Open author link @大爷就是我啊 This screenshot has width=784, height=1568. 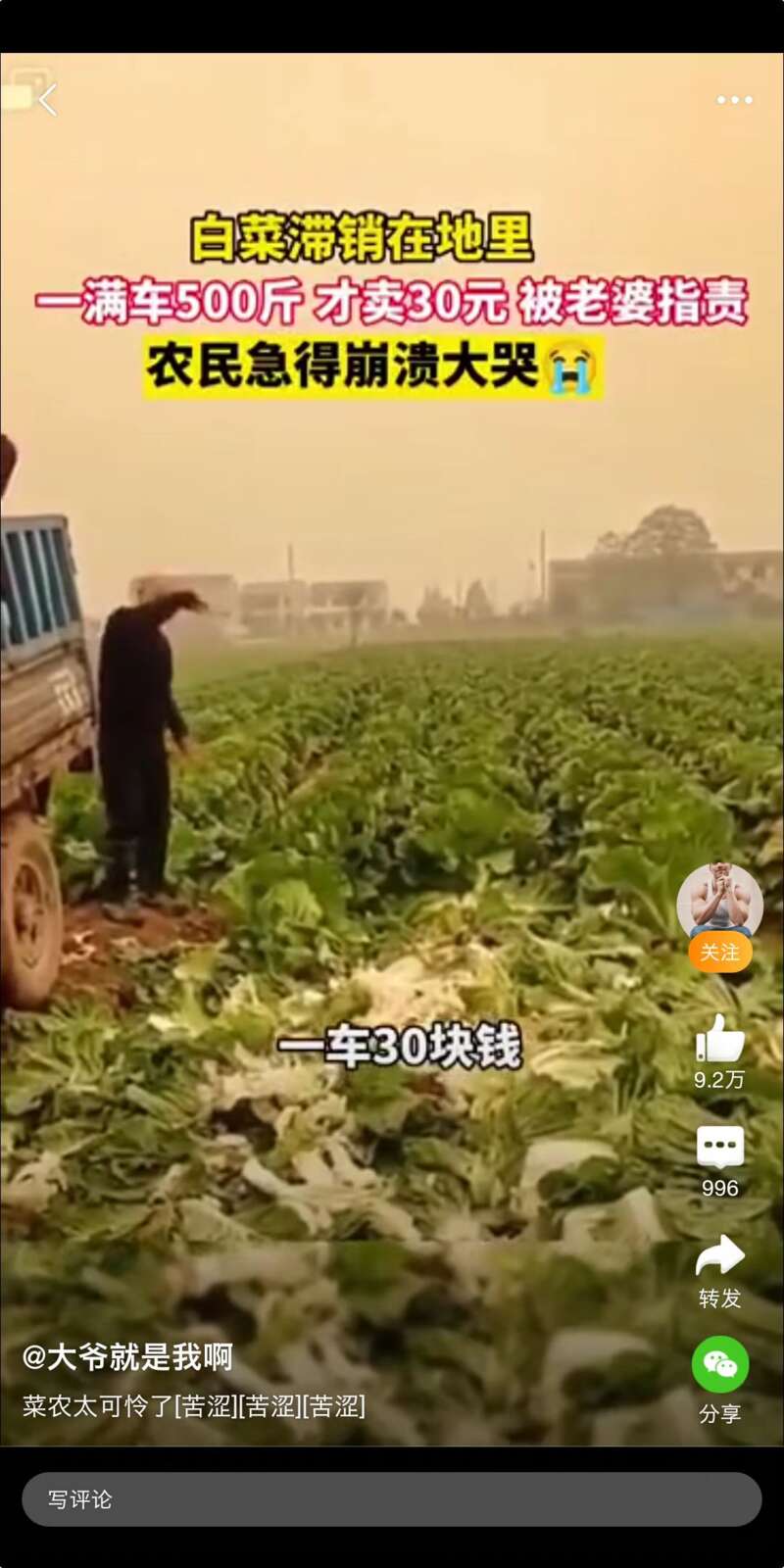point(127,1357)
